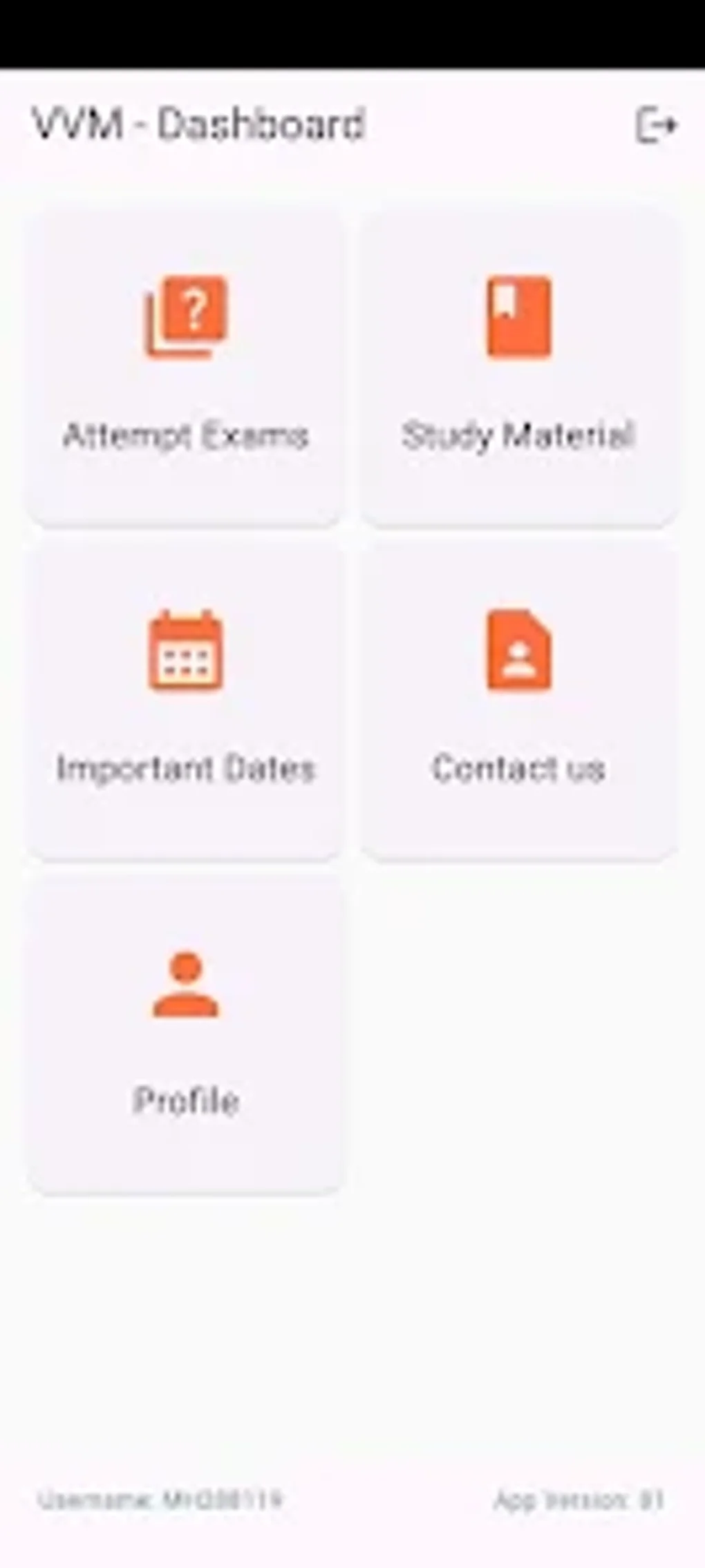The height and width of the screenshot is (1568, 705).
Task: Tap the Profile text label
Action: click(x=185, y=1100)
